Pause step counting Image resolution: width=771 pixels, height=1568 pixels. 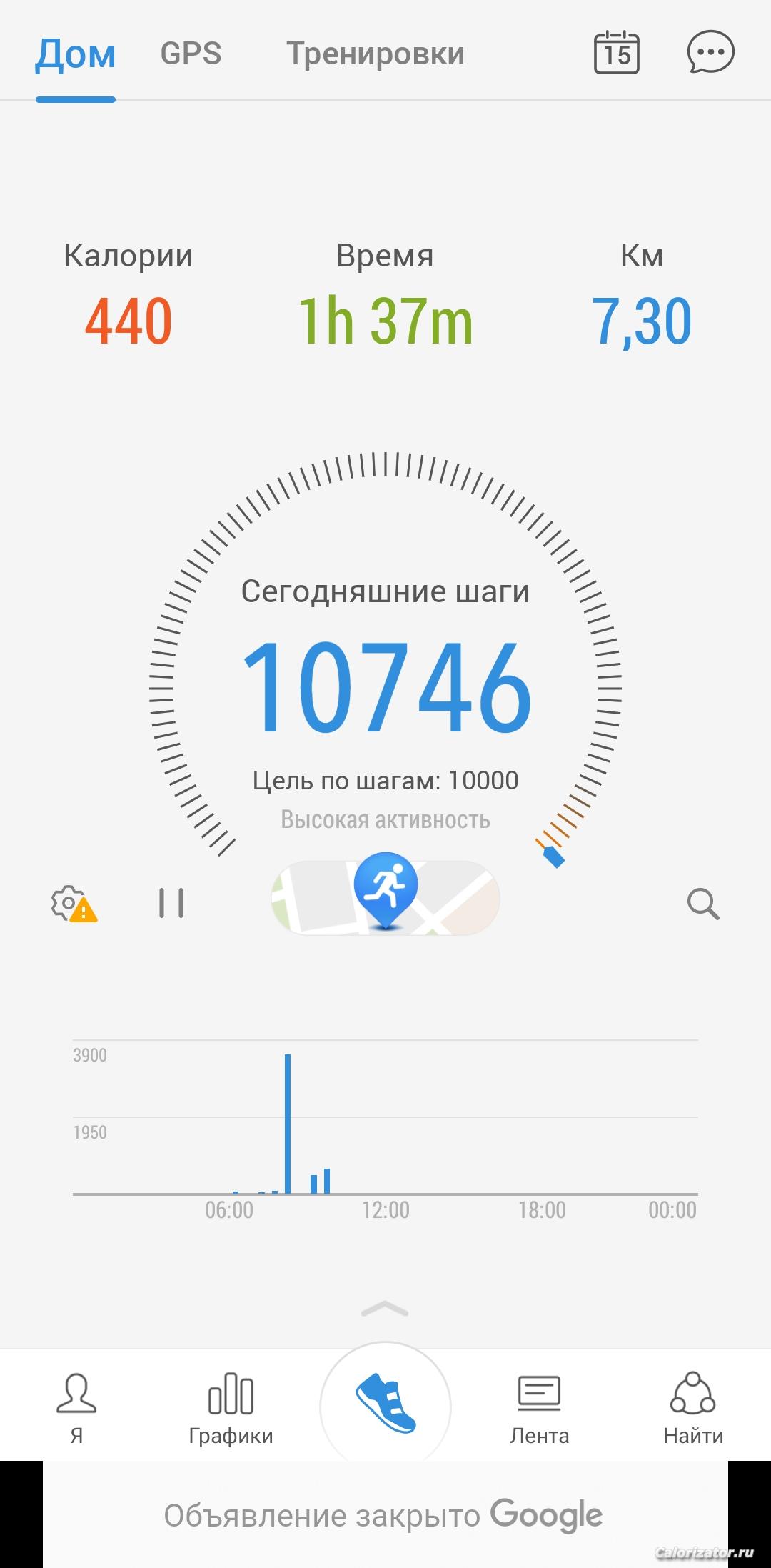pos(171,903)
